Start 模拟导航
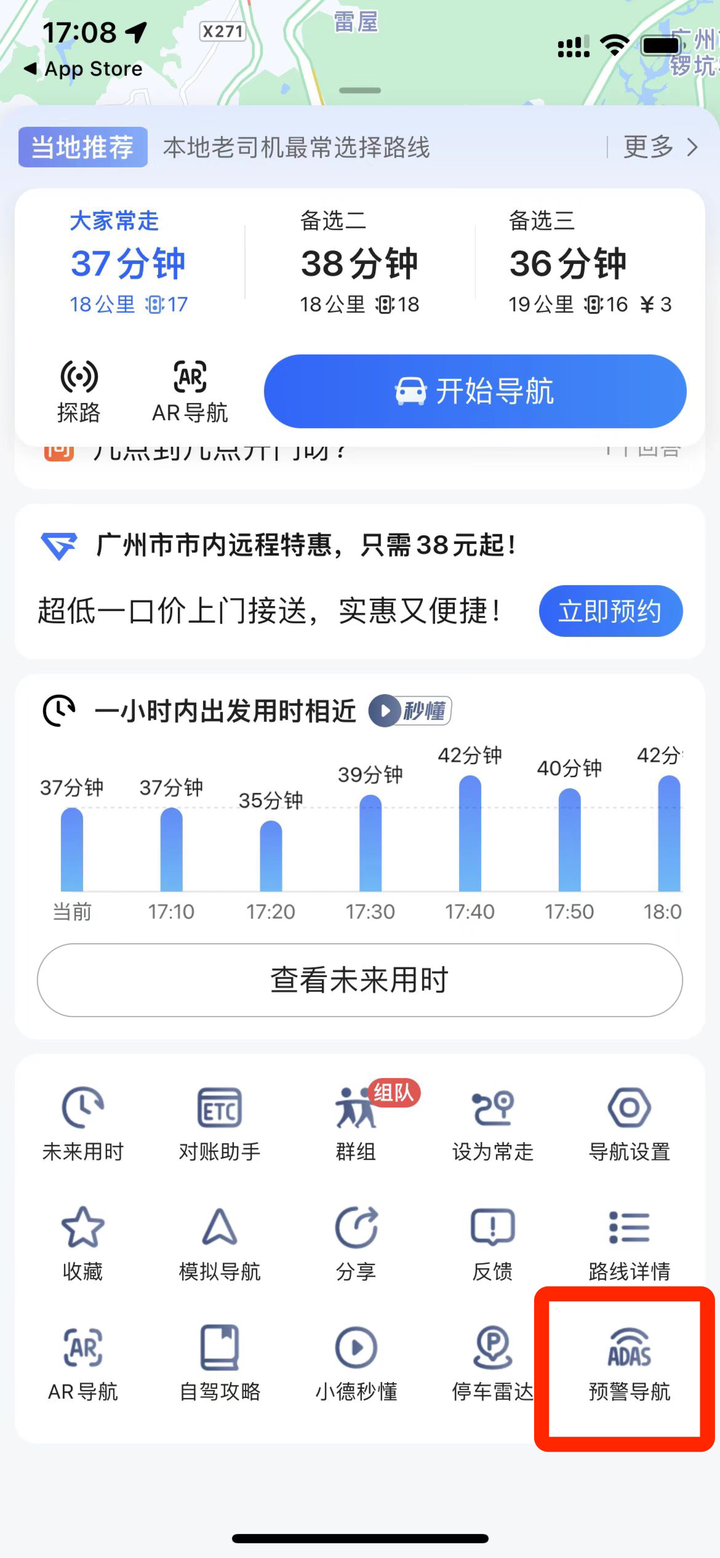 (x=219, y=1245)
